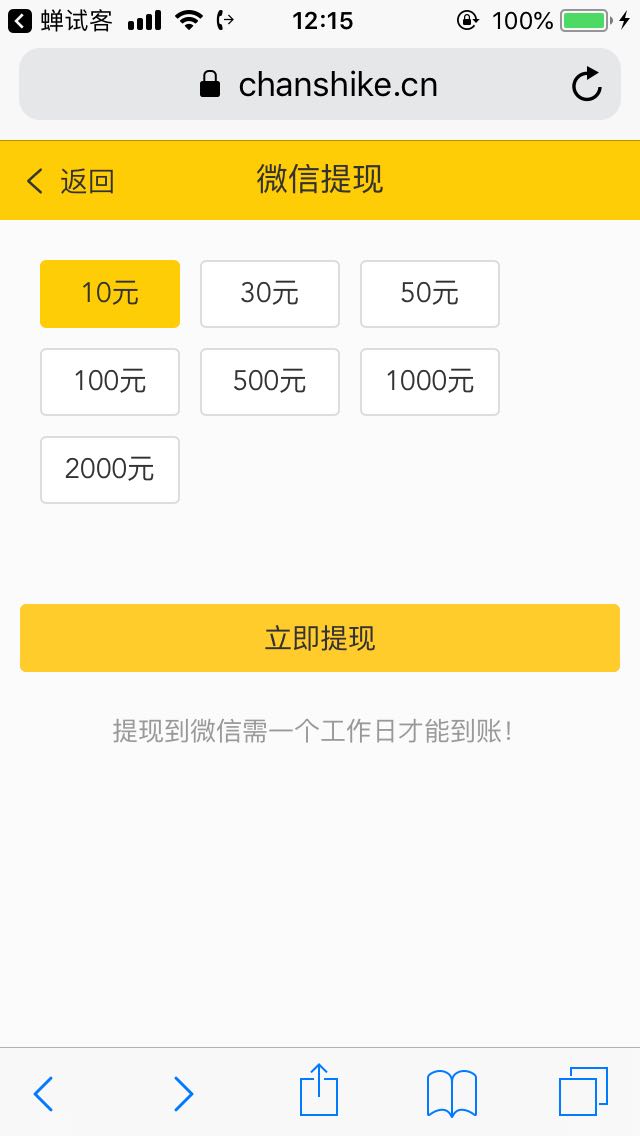Select the 10元 withdrawal amount

click(110, 294)
